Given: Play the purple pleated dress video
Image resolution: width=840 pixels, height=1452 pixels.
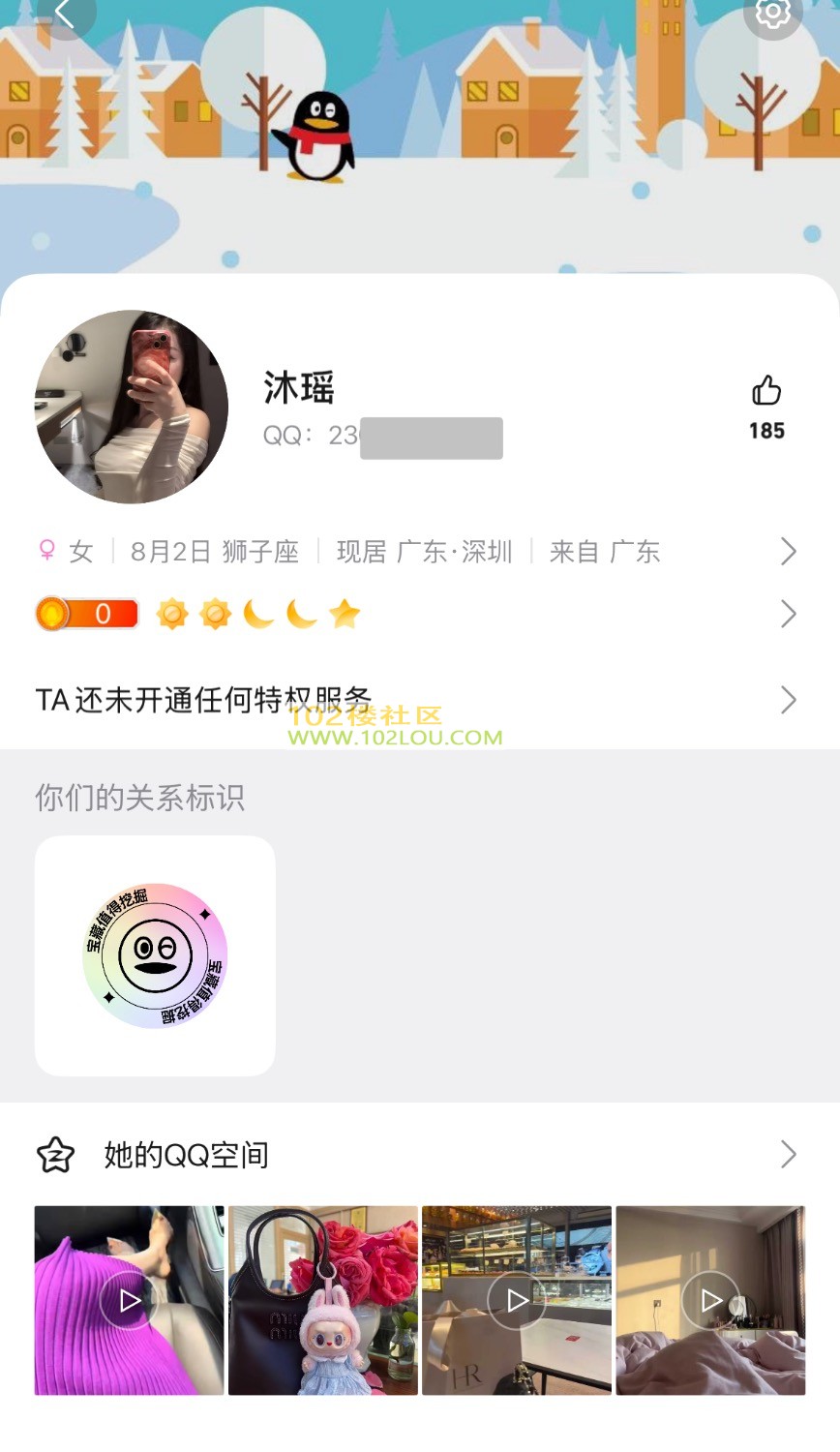Looking at the screenshot, I should pos(130,1300).
